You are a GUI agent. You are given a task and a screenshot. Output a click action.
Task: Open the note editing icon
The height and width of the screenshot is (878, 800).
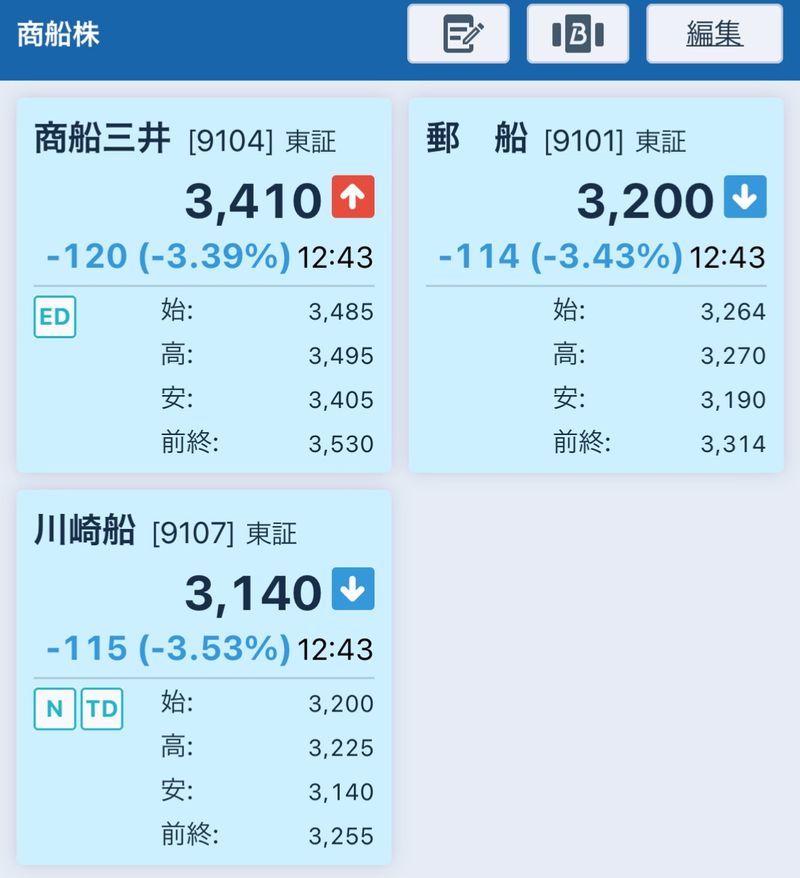point(458,34)
